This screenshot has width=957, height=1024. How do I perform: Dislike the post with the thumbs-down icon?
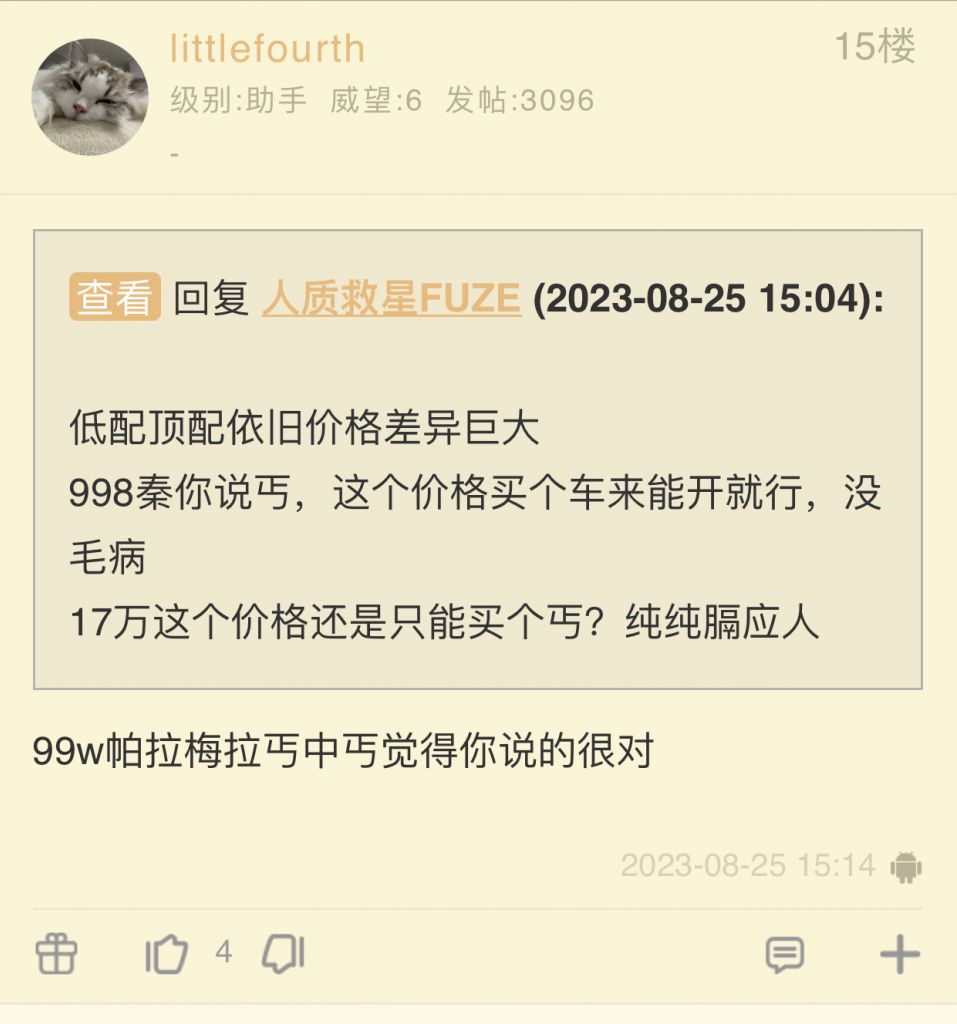coord(281,955)
